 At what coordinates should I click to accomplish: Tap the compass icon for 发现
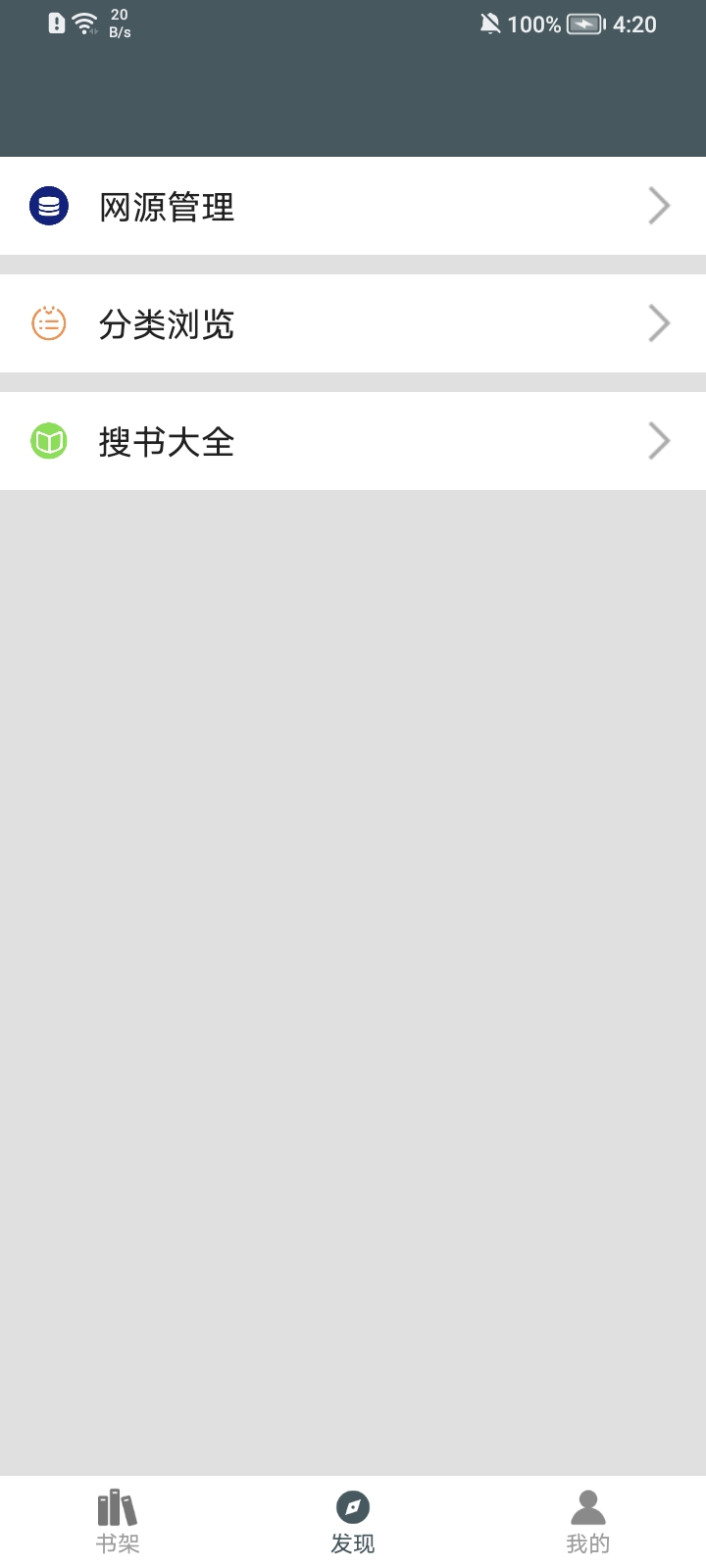point(351,1506)
